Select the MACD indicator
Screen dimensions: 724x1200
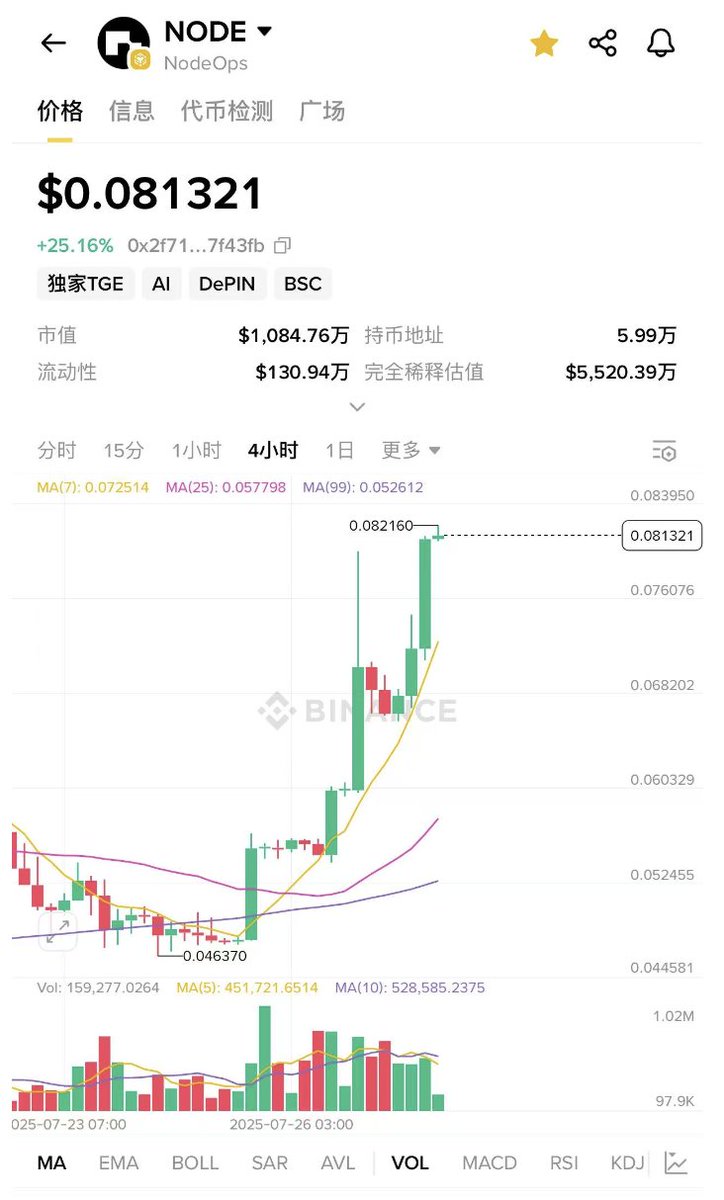pyautogui.click(x=489, y=1163)
